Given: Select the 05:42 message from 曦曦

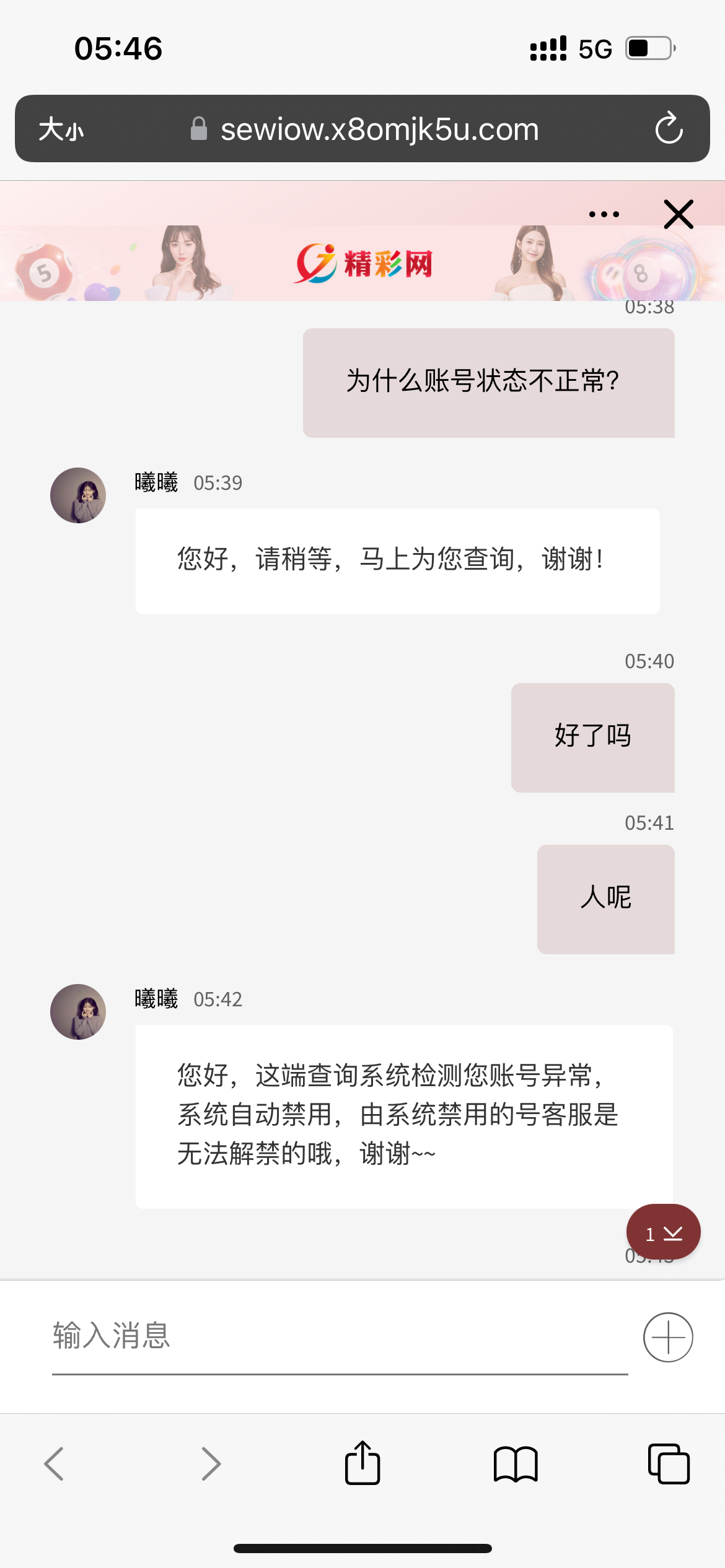Looking at the screenshot, I should point(403,1115).
